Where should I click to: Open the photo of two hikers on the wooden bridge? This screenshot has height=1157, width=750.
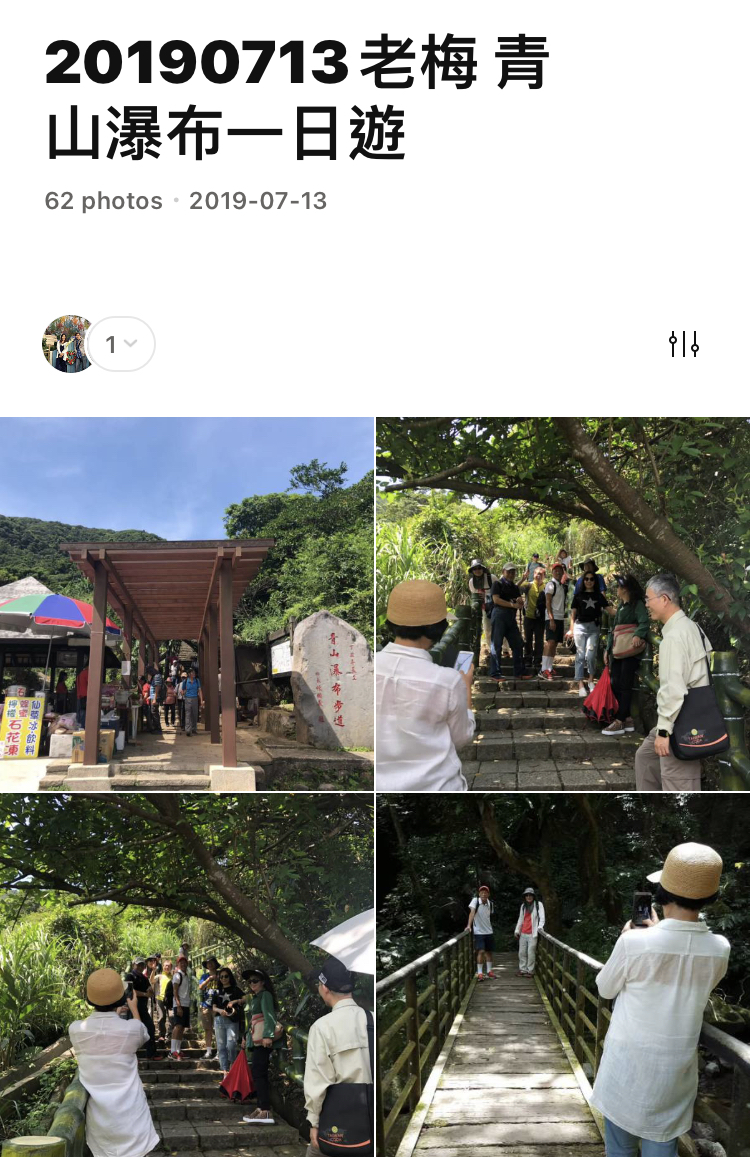pos(563,975)
